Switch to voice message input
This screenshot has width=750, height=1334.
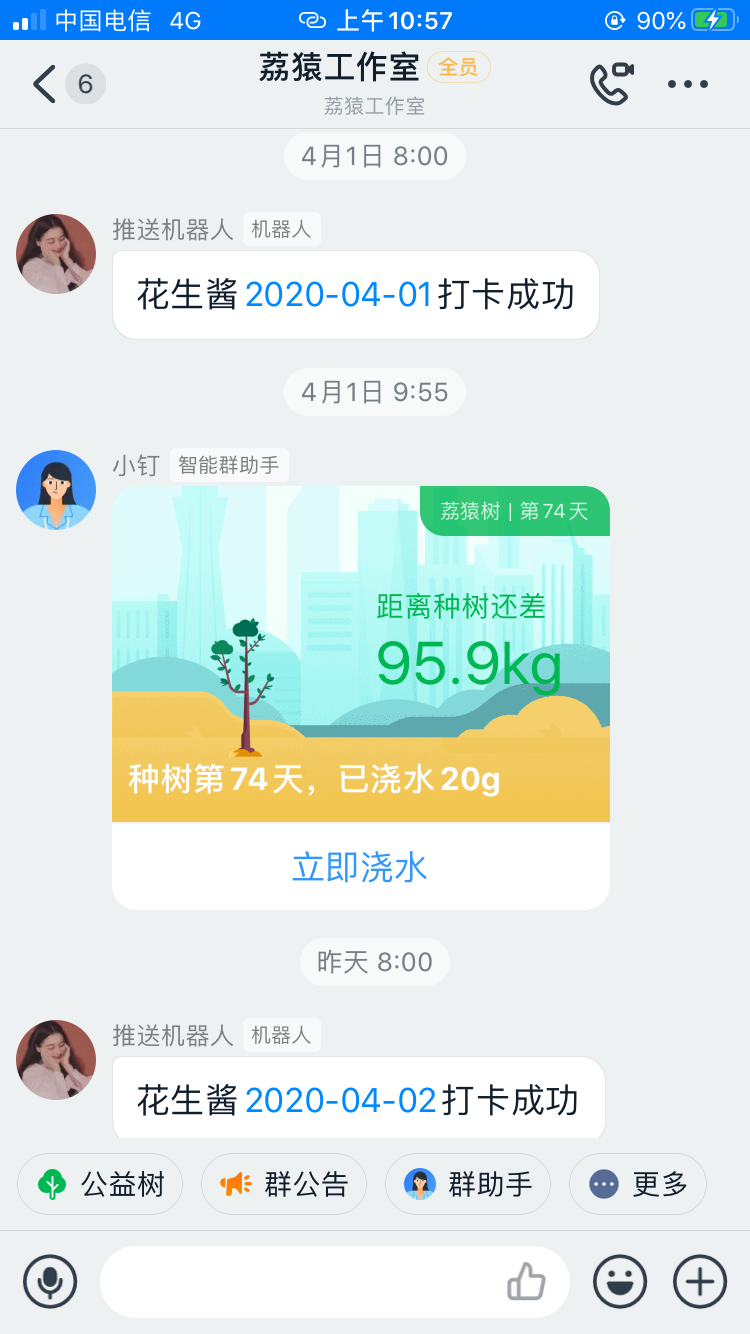(50, 1282)
